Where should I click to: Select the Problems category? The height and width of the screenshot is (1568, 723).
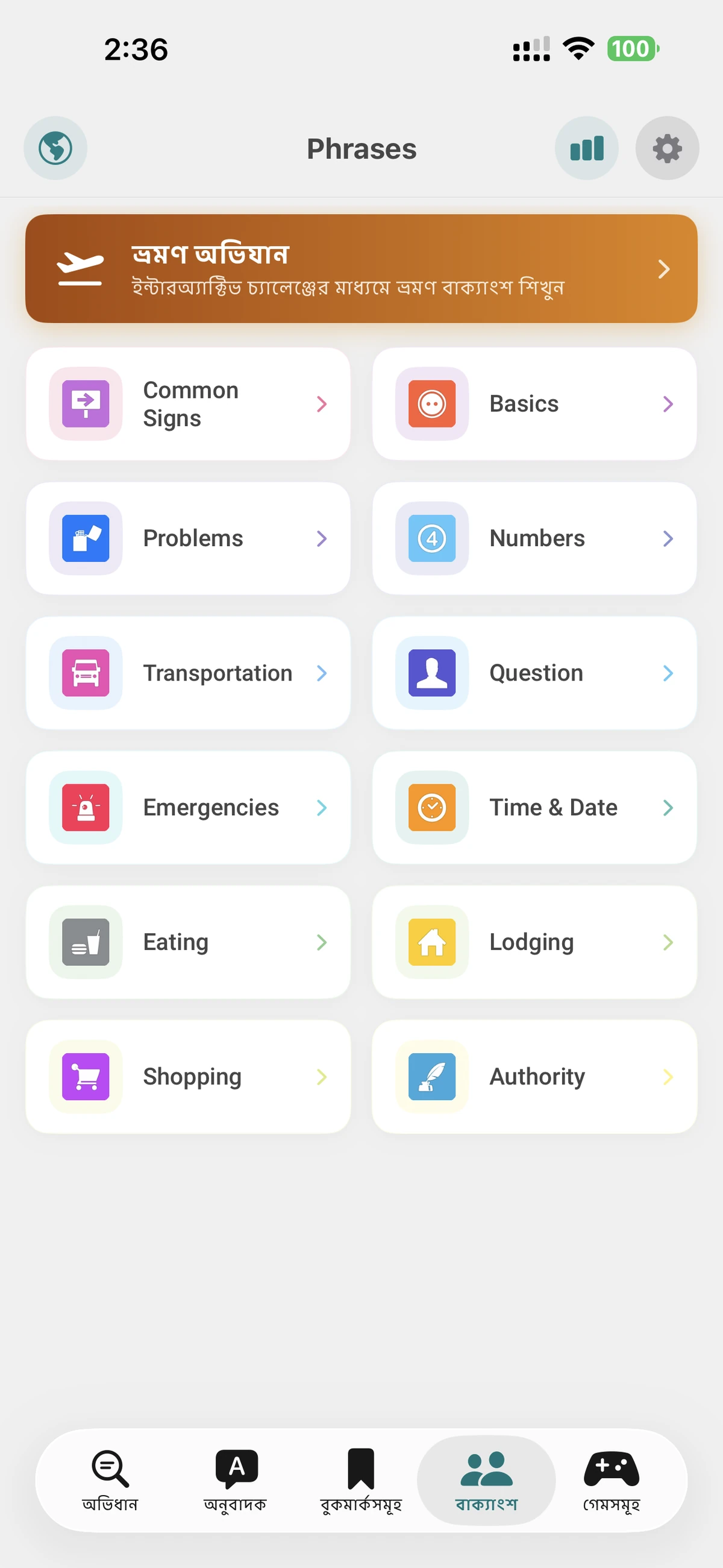188,538
